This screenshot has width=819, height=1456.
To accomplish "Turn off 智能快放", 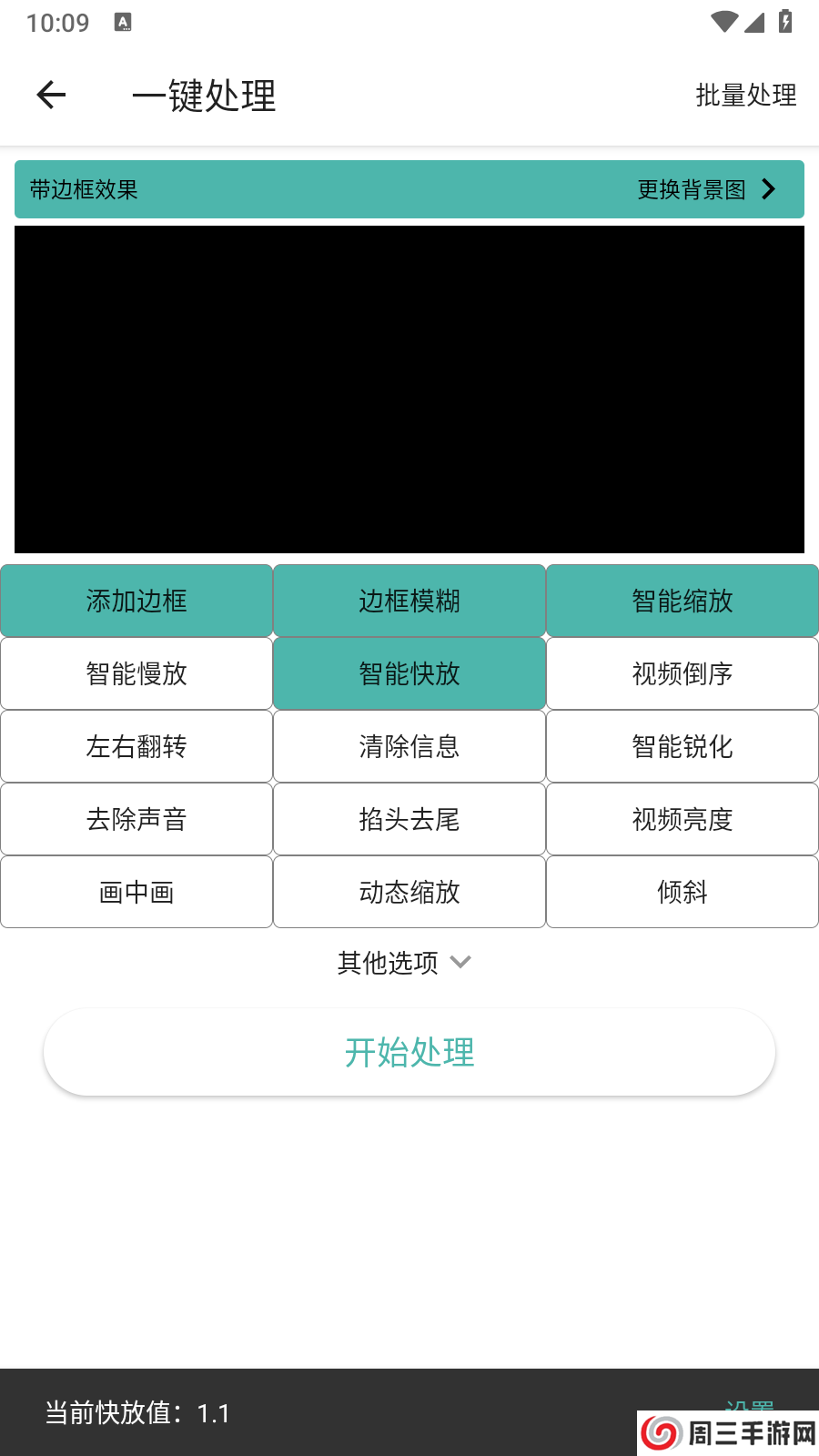I will tap(409, 673).
